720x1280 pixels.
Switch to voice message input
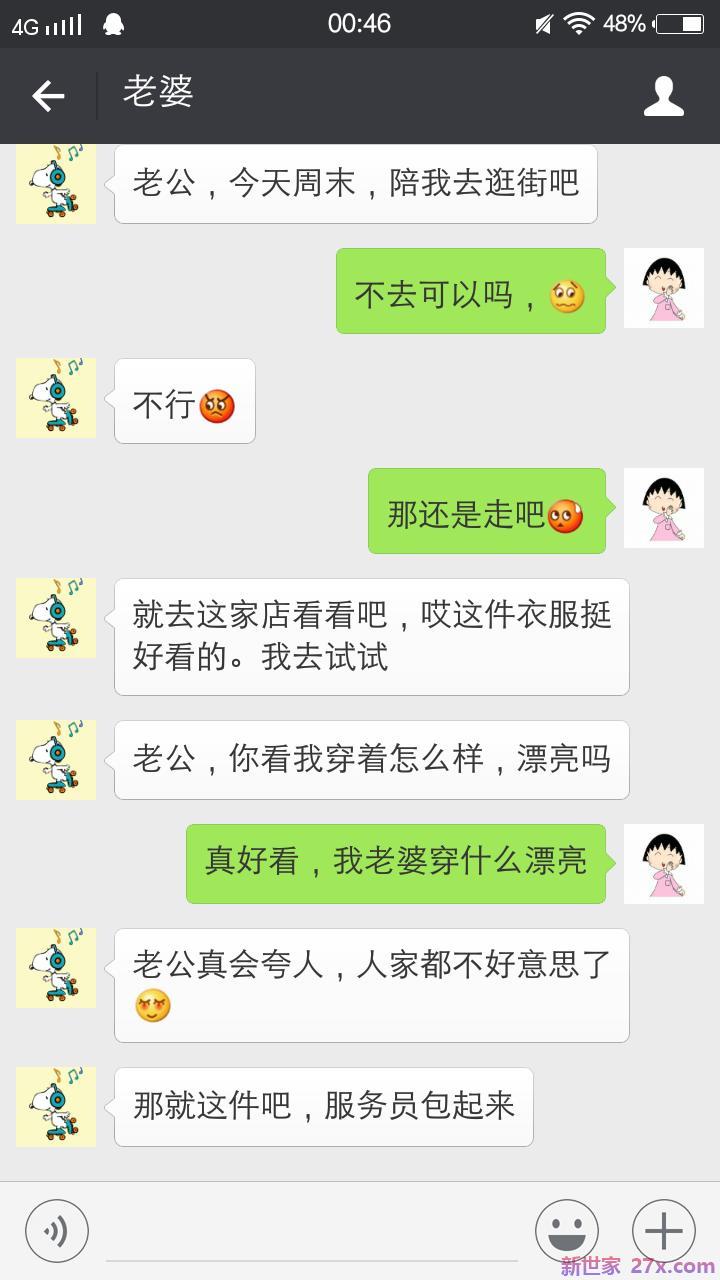pos(57,1231)
